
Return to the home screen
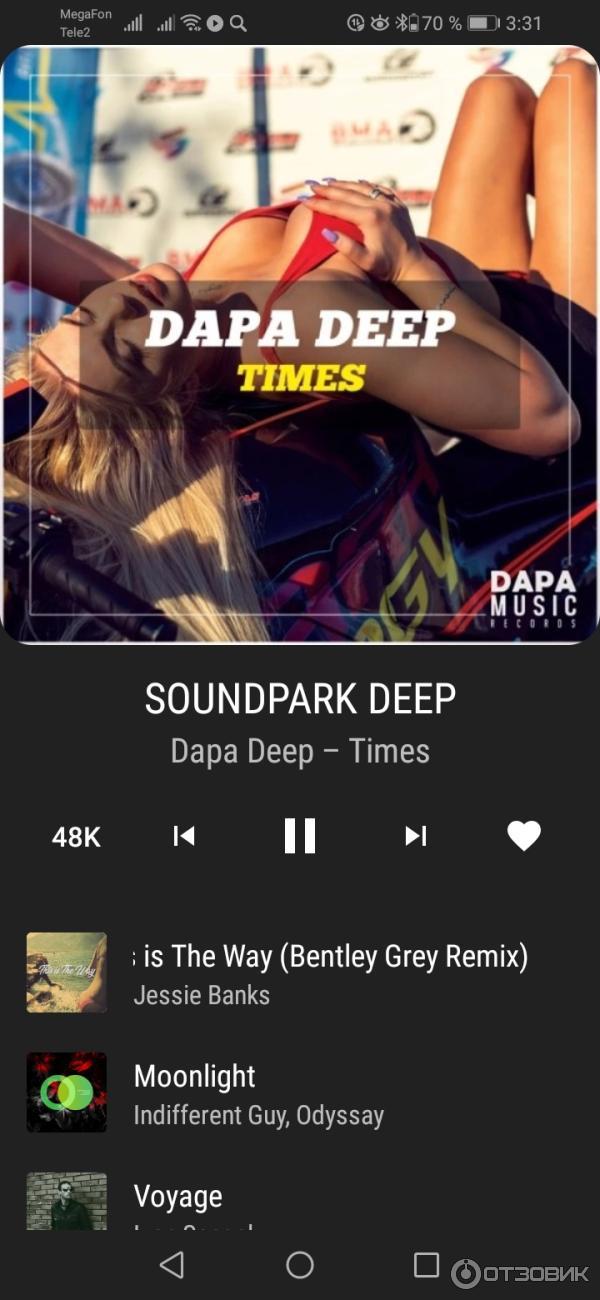coord(300,1265)
